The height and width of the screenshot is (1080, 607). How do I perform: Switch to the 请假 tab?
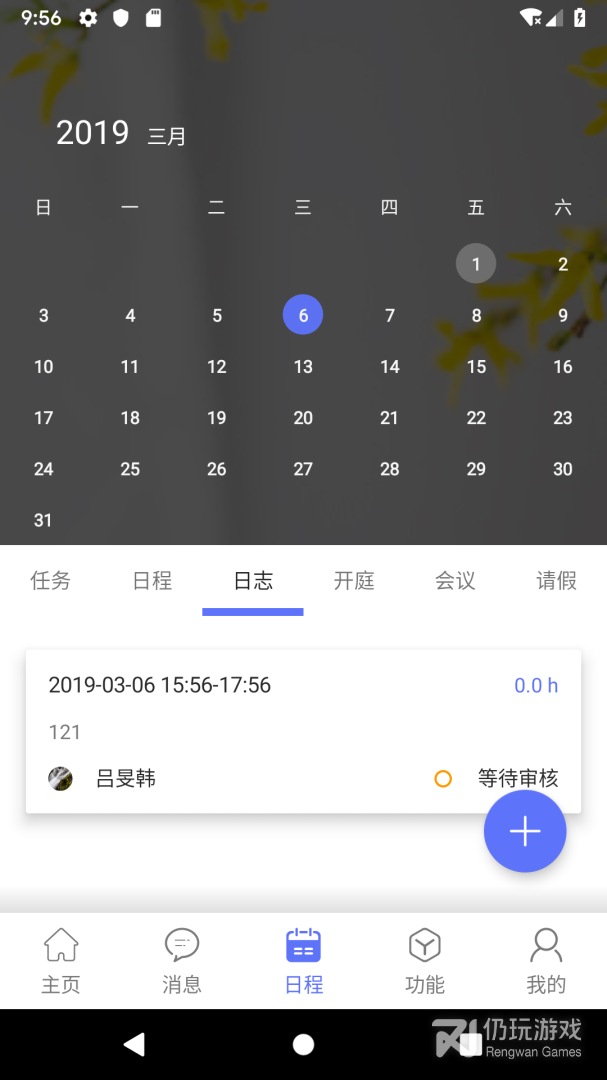556,581
